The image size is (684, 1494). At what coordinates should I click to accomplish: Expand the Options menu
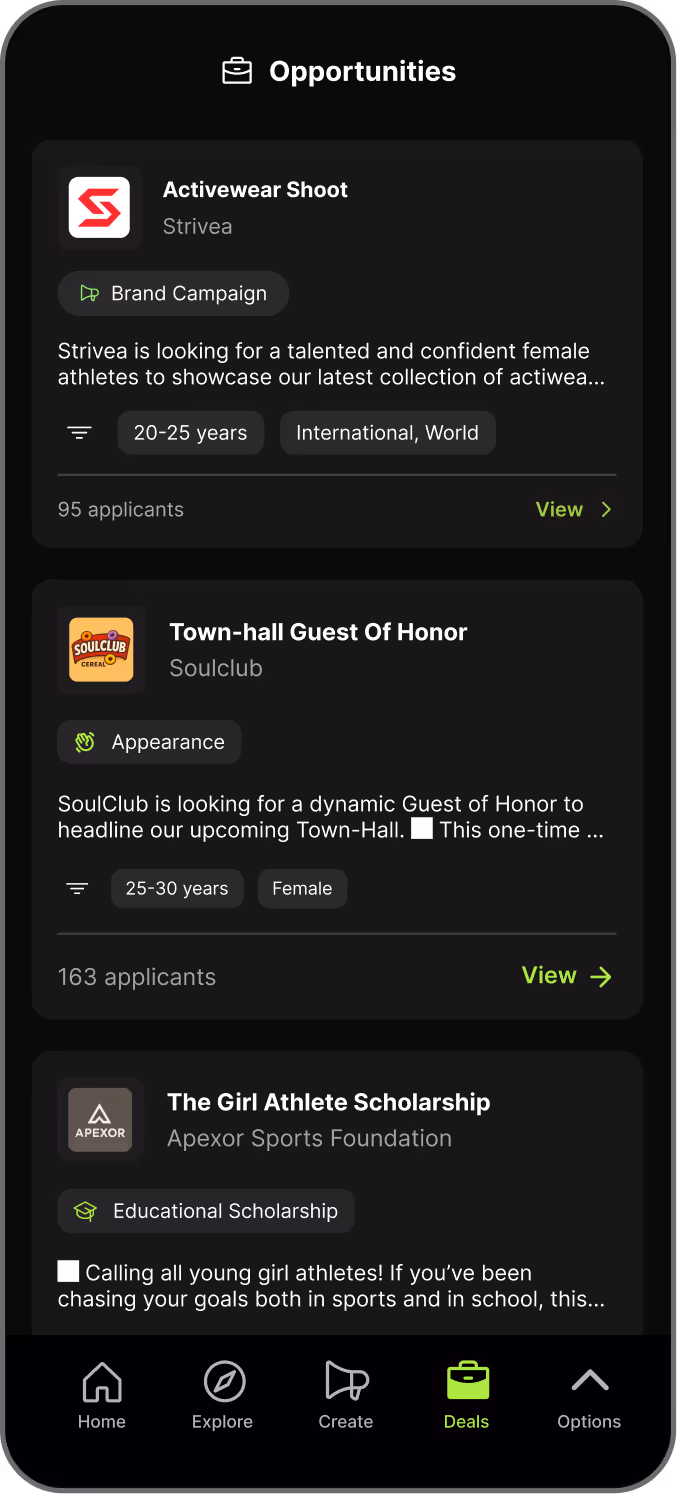[x=589, y=1396]
